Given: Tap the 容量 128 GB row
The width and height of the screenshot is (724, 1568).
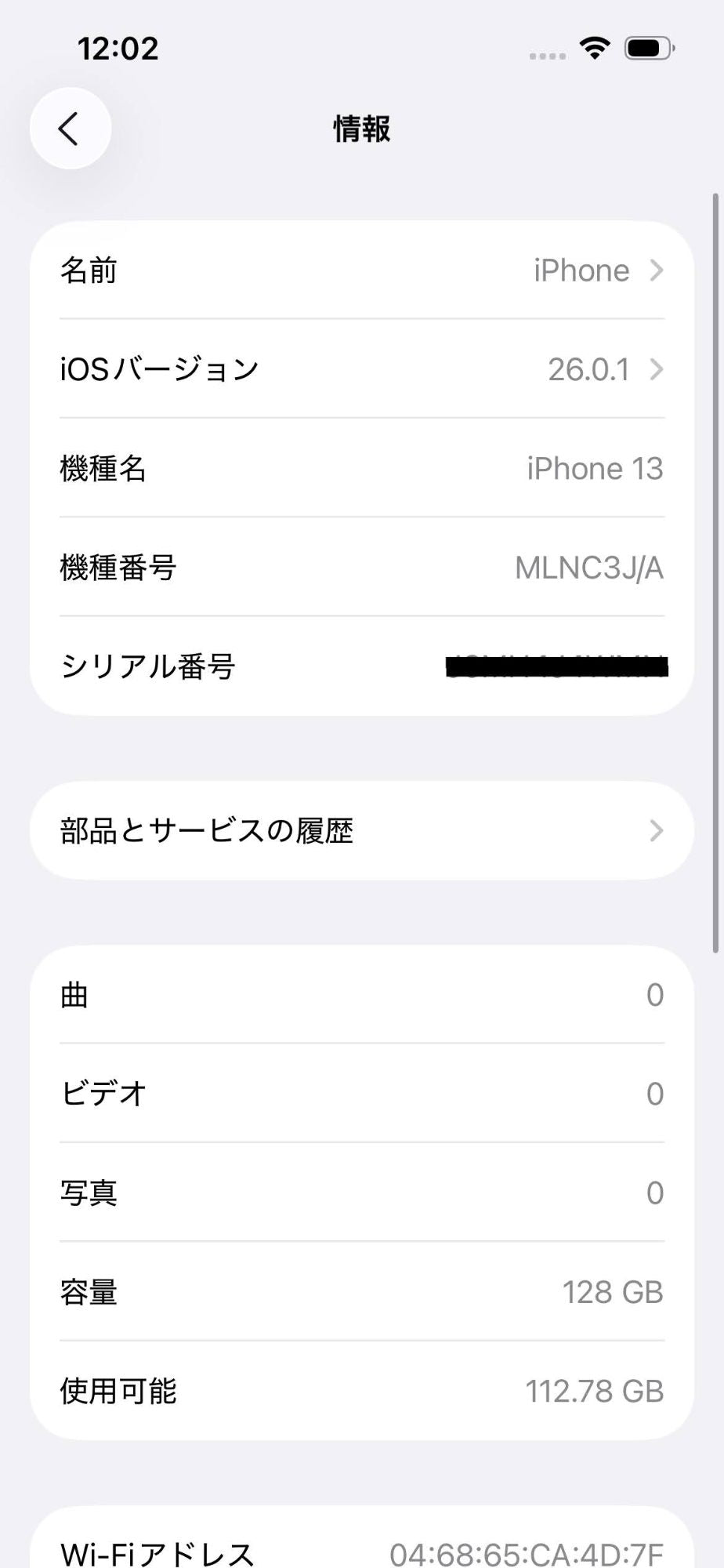Looking at the screenshot, I should [x=360, y=1291].
